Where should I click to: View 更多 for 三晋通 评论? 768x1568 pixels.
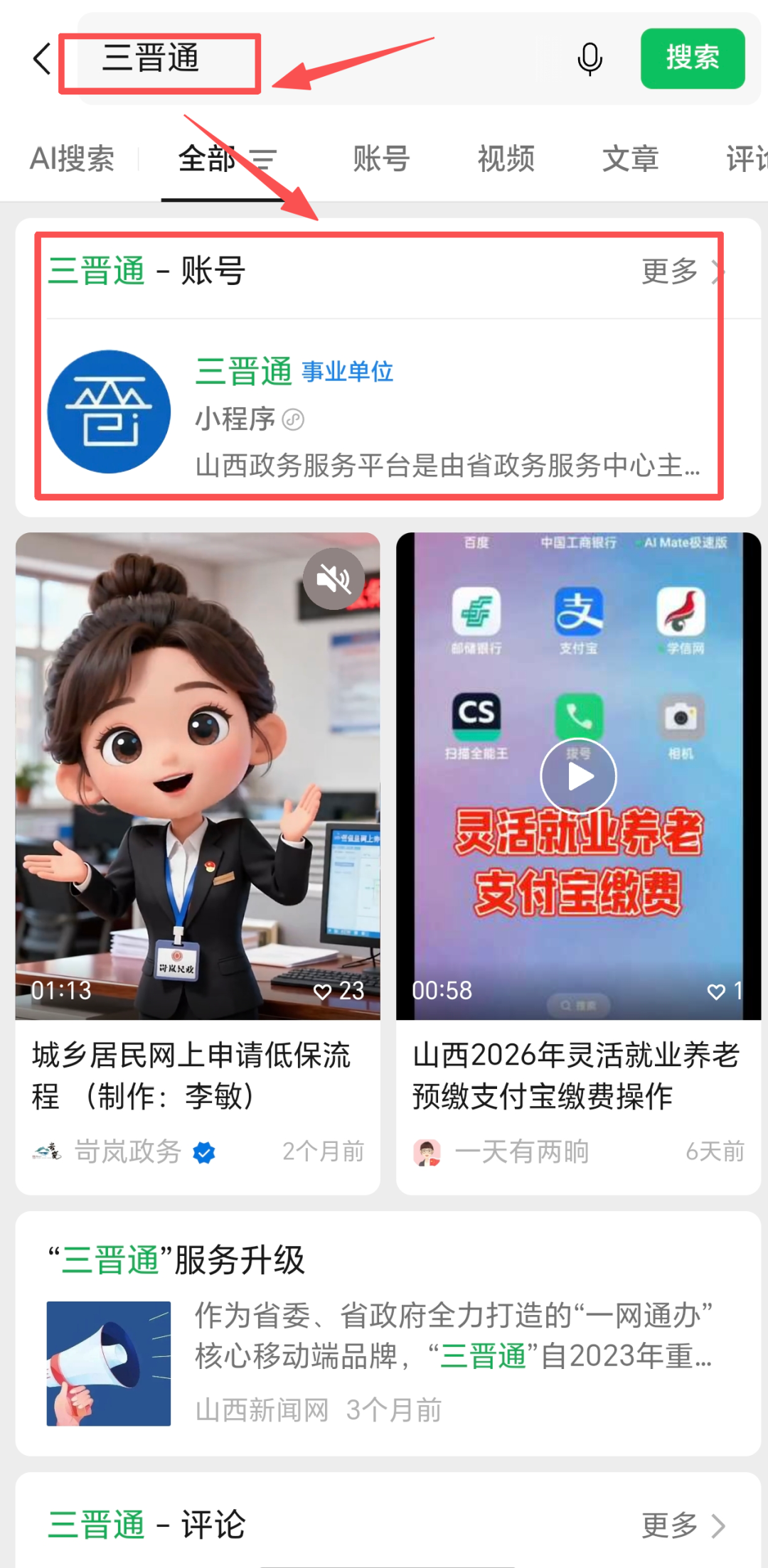(681, 1525)
